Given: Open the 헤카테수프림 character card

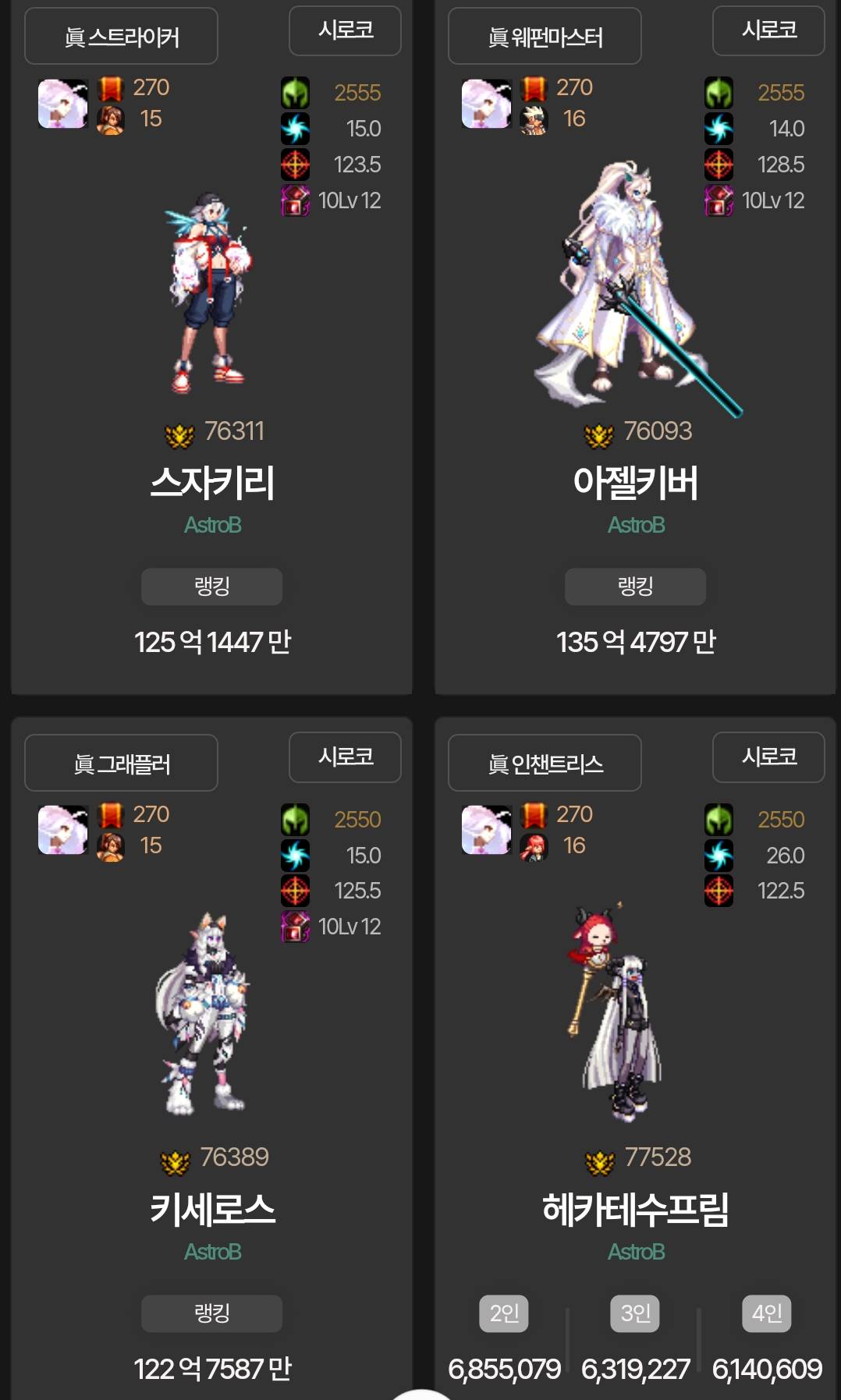Looking at the screenshot, I should [x=635, y=1209].
